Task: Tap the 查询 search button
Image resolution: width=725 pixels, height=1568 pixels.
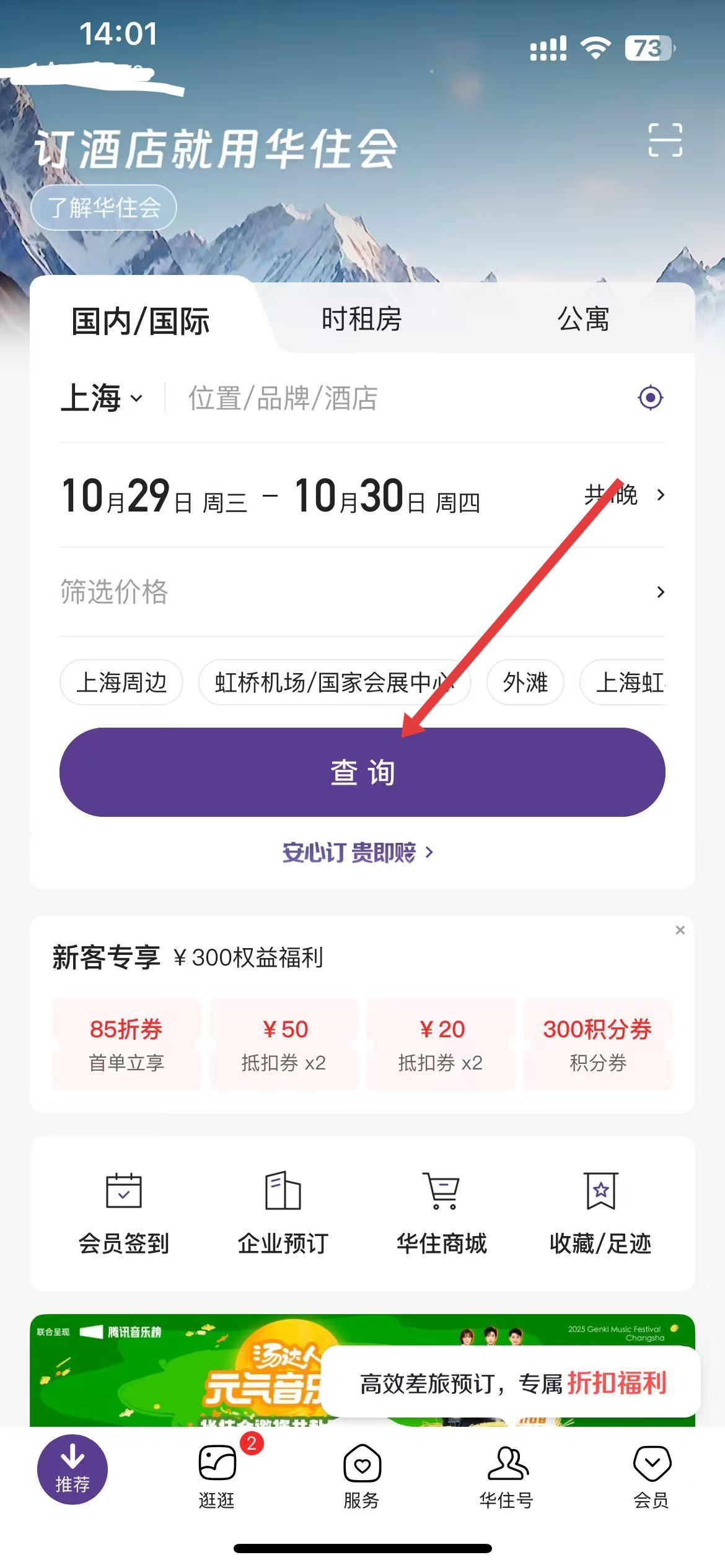Action: click(x=362, y=772)
